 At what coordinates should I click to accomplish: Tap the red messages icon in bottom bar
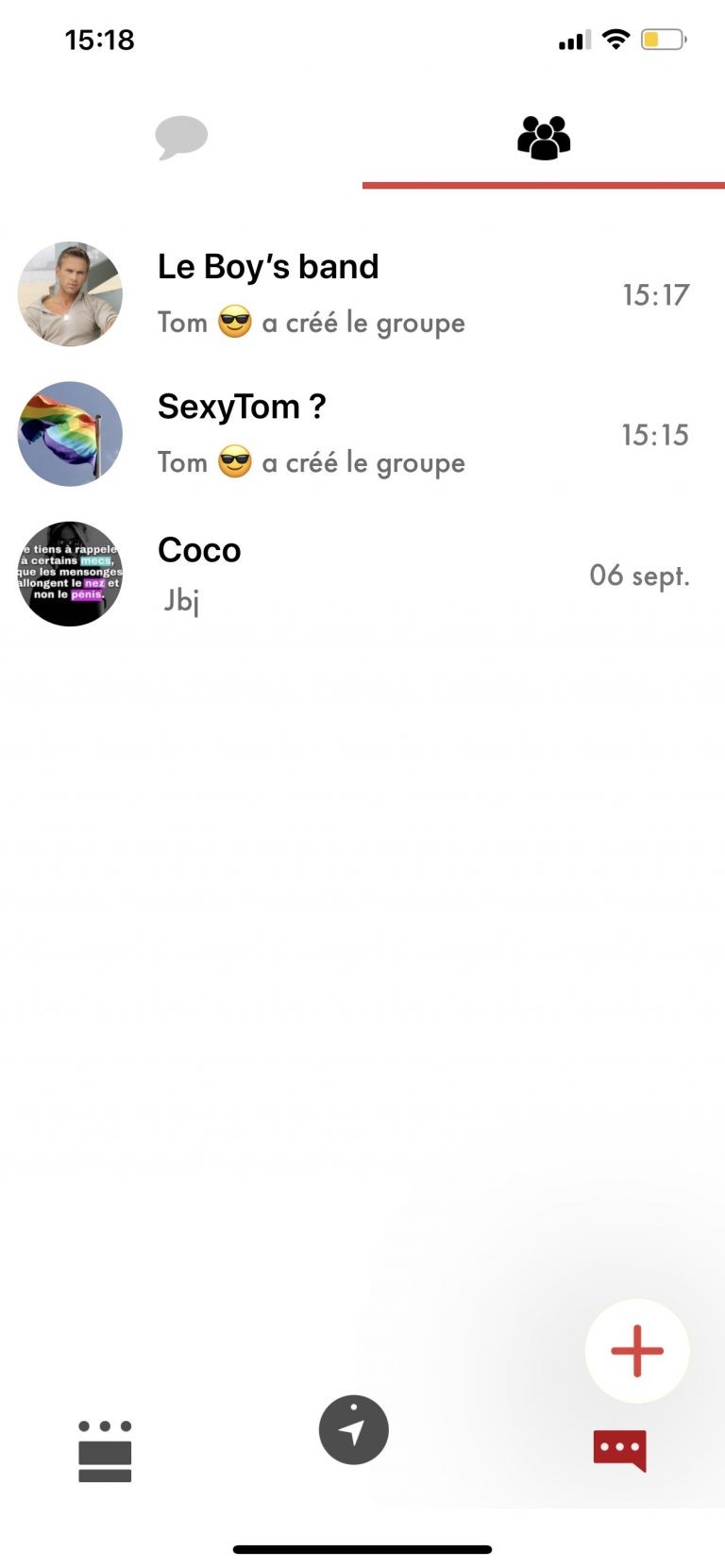(x=620, y=1450)
